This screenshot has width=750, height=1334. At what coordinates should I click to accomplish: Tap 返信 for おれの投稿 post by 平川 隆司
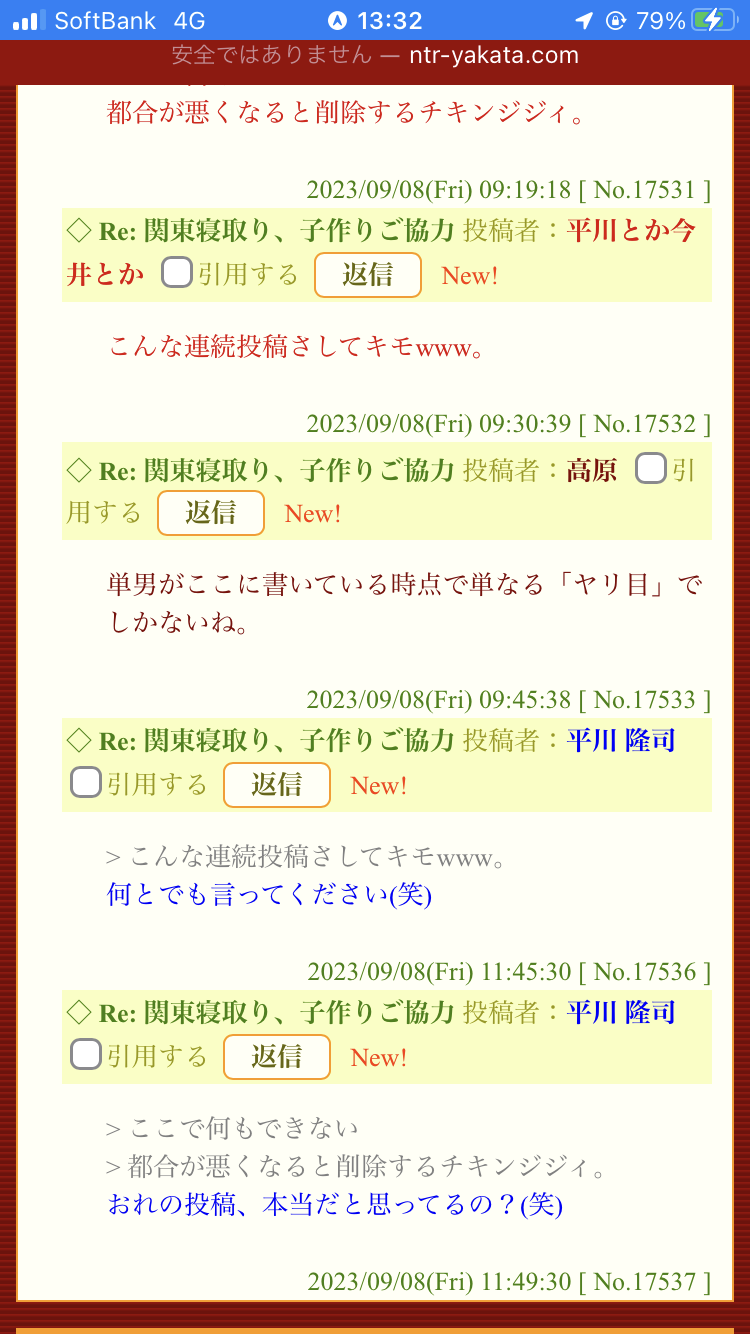(277, 1057)
